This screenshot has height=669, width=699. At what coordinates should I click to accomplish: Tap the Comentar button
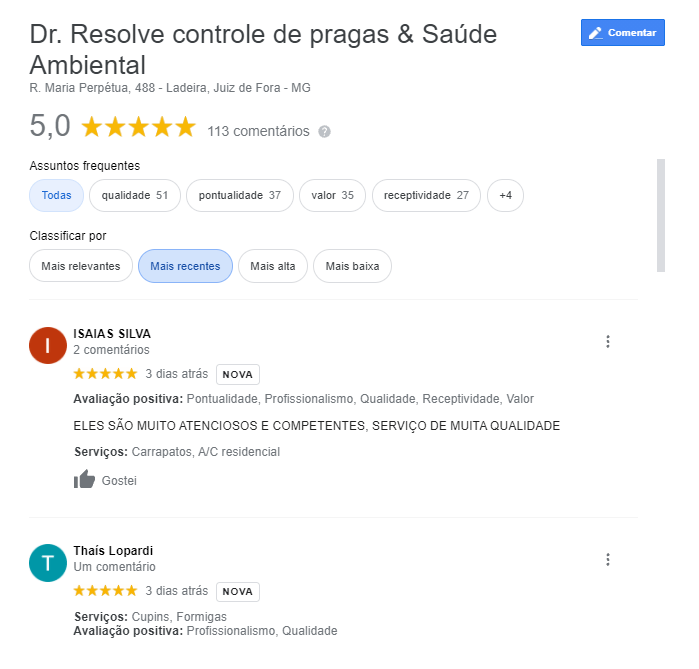(622, 33)
